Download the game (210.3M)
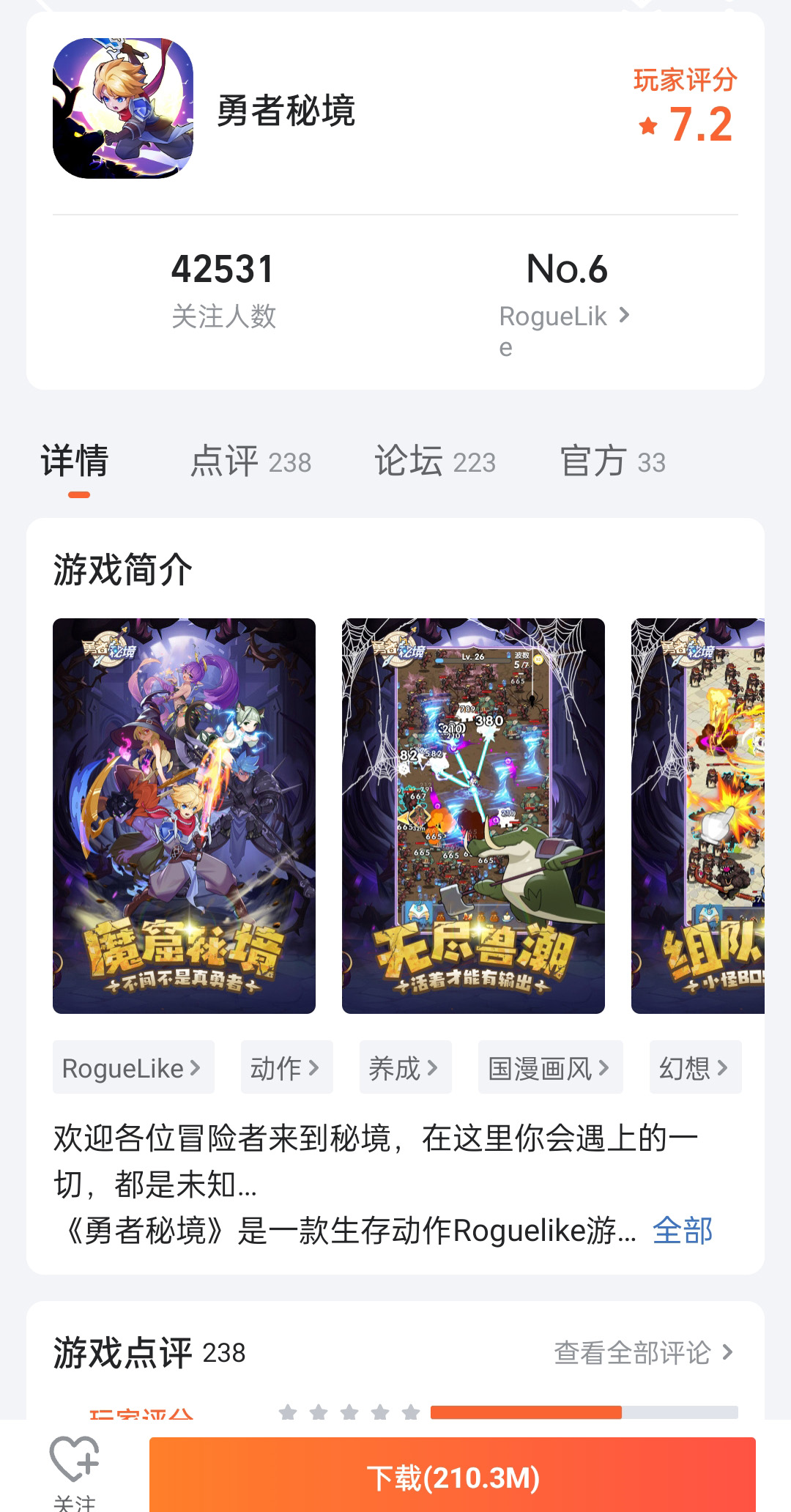791x1512 pixels. tap(452, 1477)
